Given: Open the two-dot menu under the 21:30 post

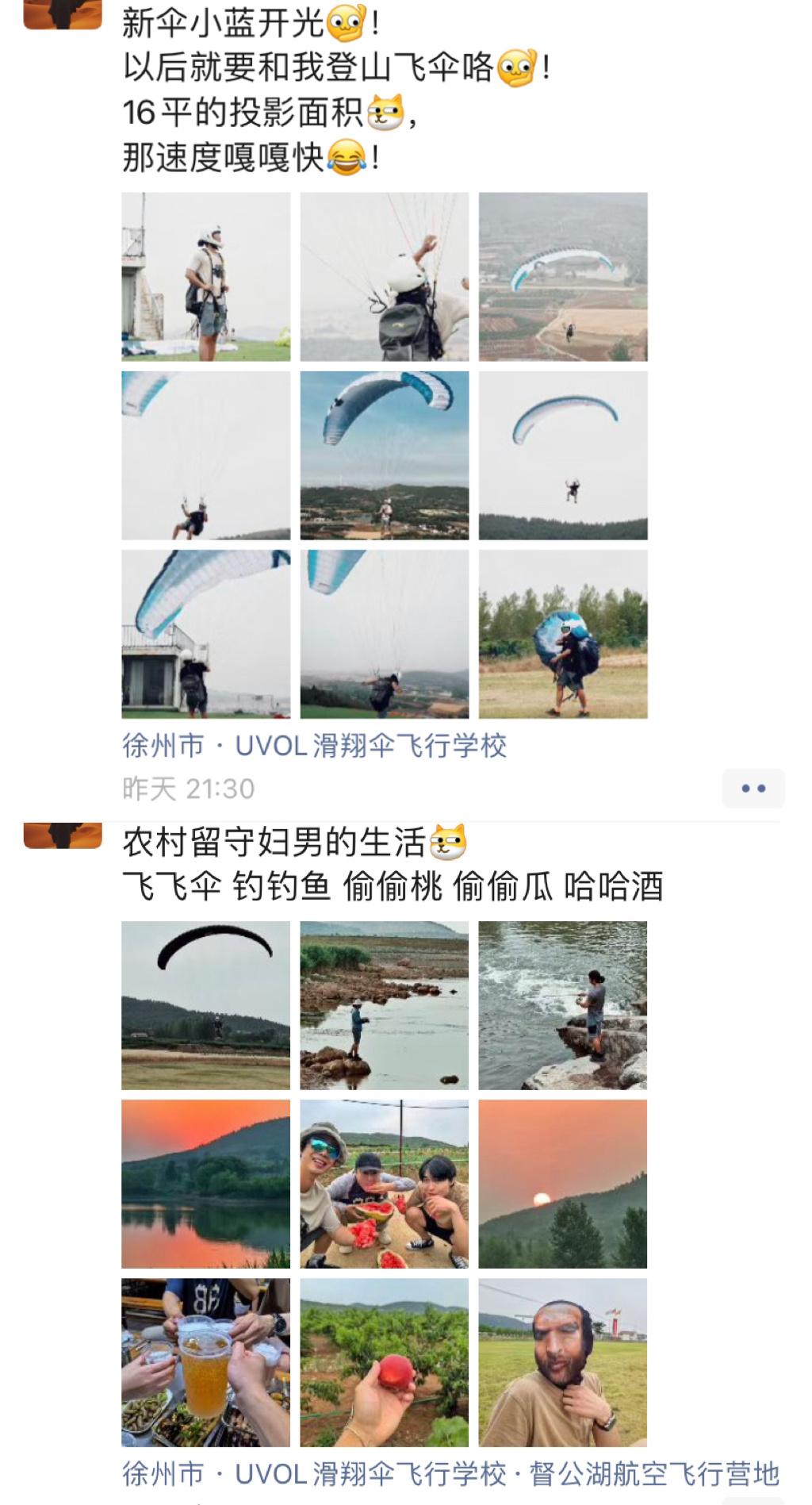Looking at the screenshot, I should tap(753, 789).
